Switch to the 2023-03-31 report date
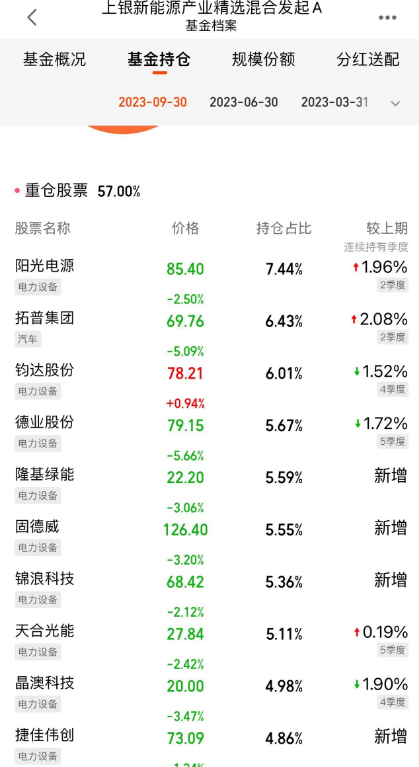Image resolution: width=419 pixels, height=767 pixels. [x=334, y=102]
